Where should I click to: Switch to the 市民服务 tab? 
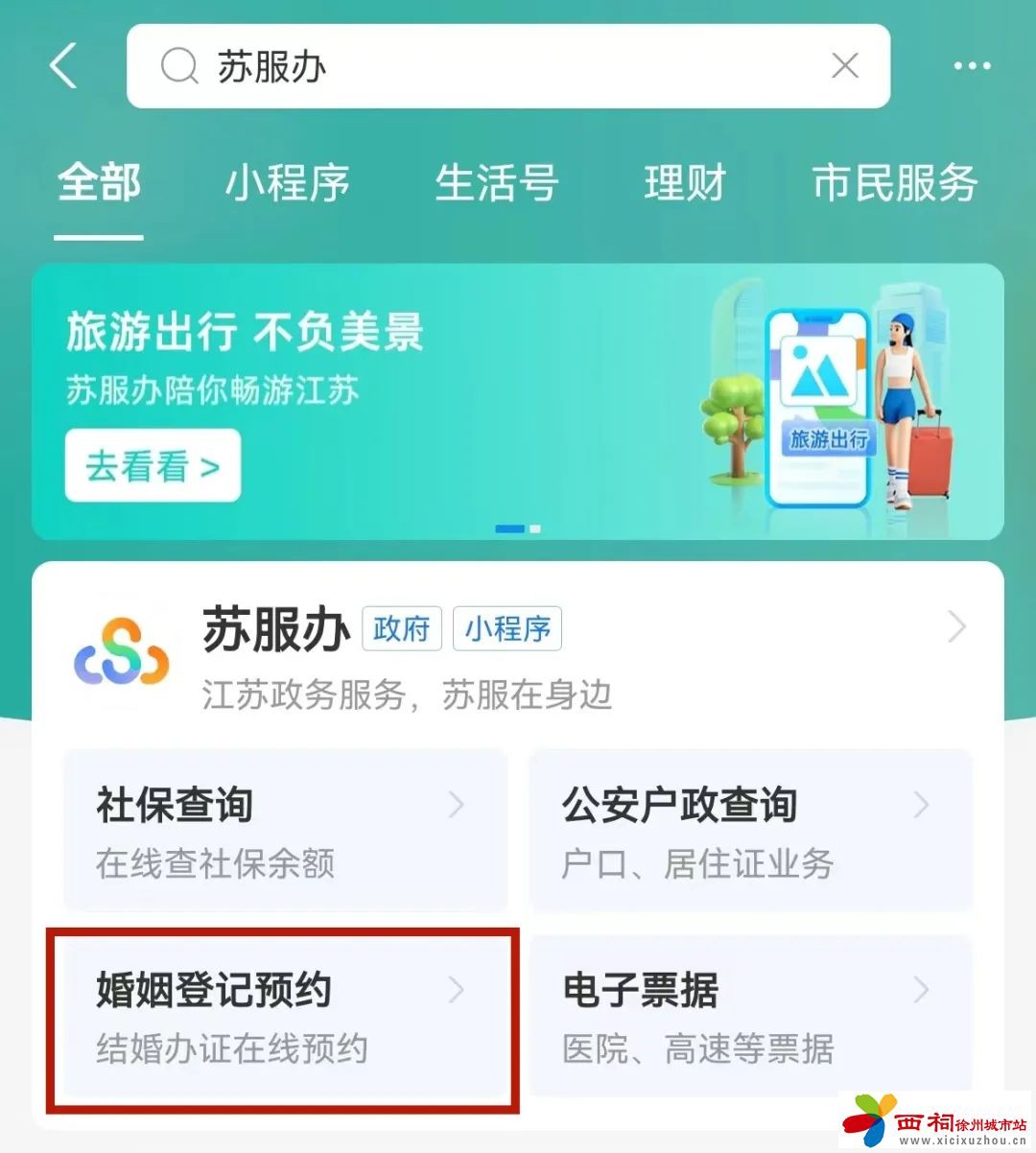click(894, 183)
